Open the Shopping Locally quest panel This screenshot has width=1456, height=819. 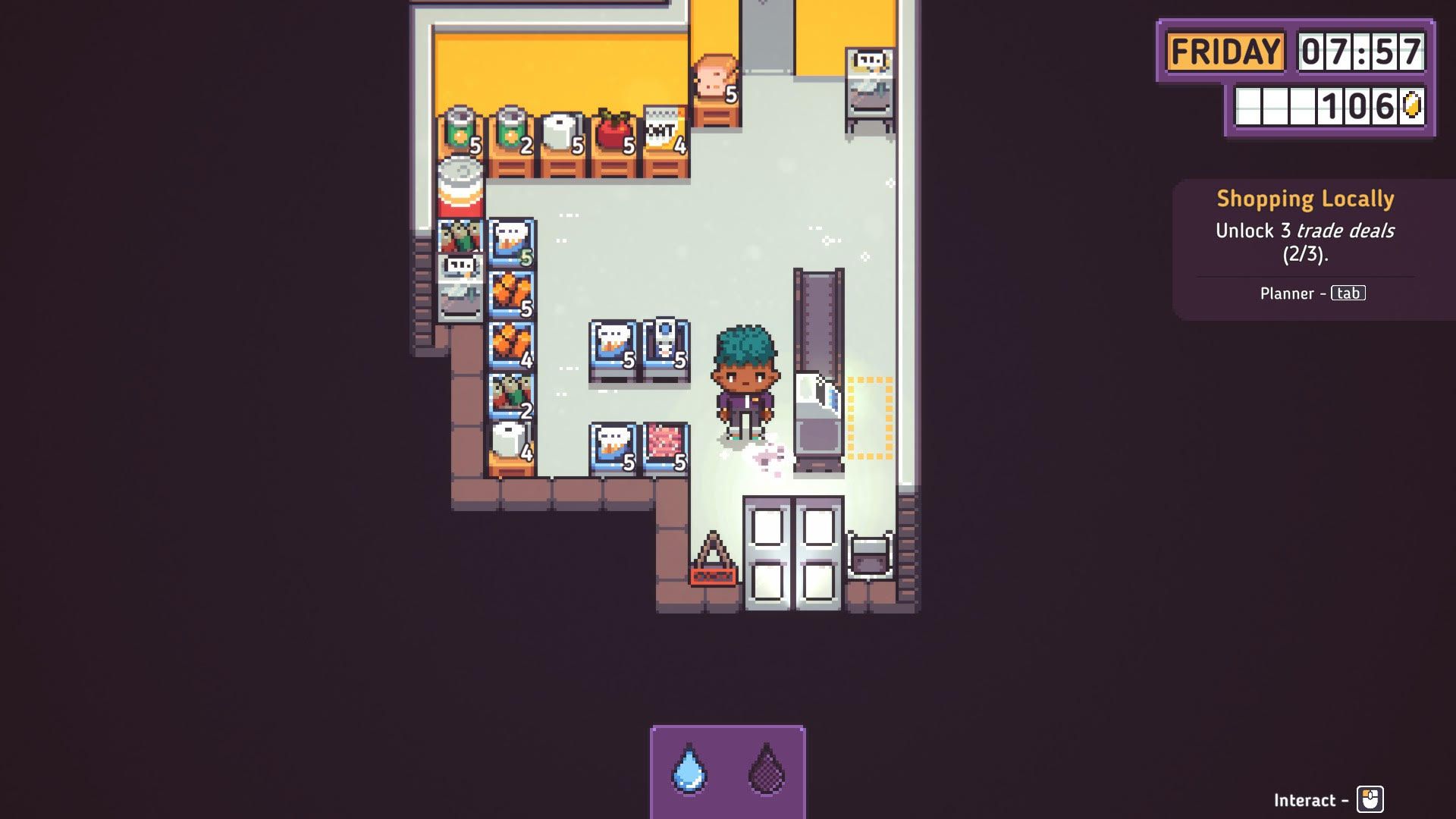(1305, 199)
